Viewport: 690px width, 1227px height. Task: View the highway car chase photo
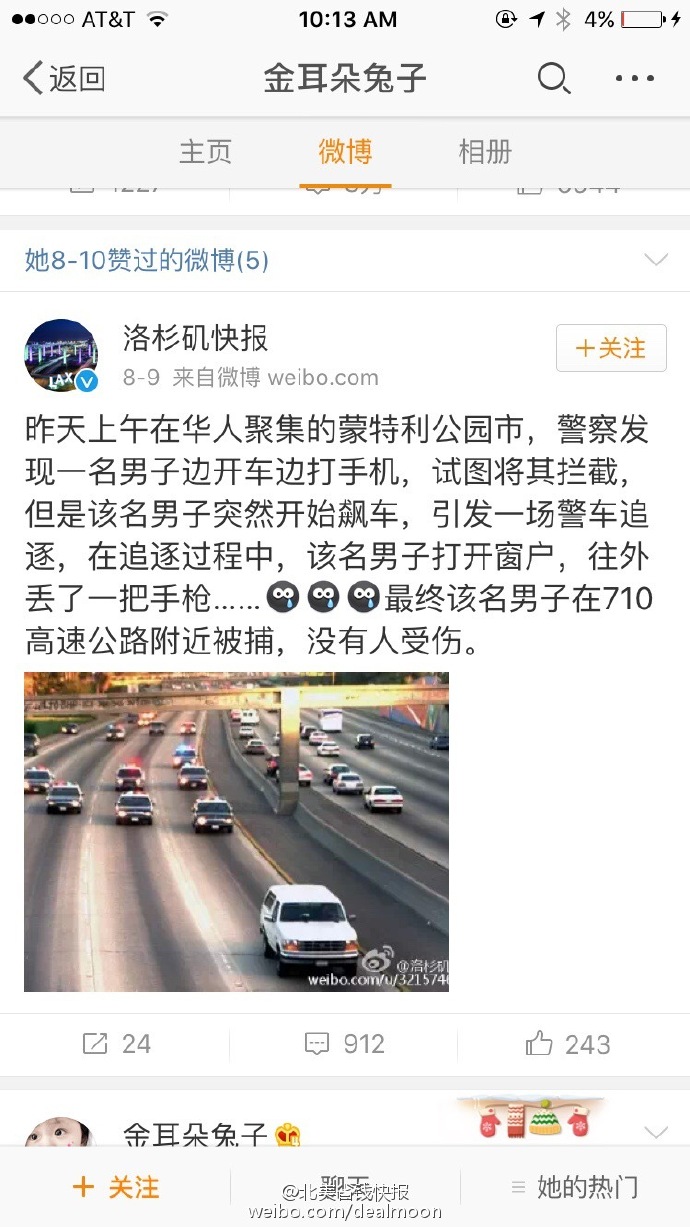tap(236, 831)
